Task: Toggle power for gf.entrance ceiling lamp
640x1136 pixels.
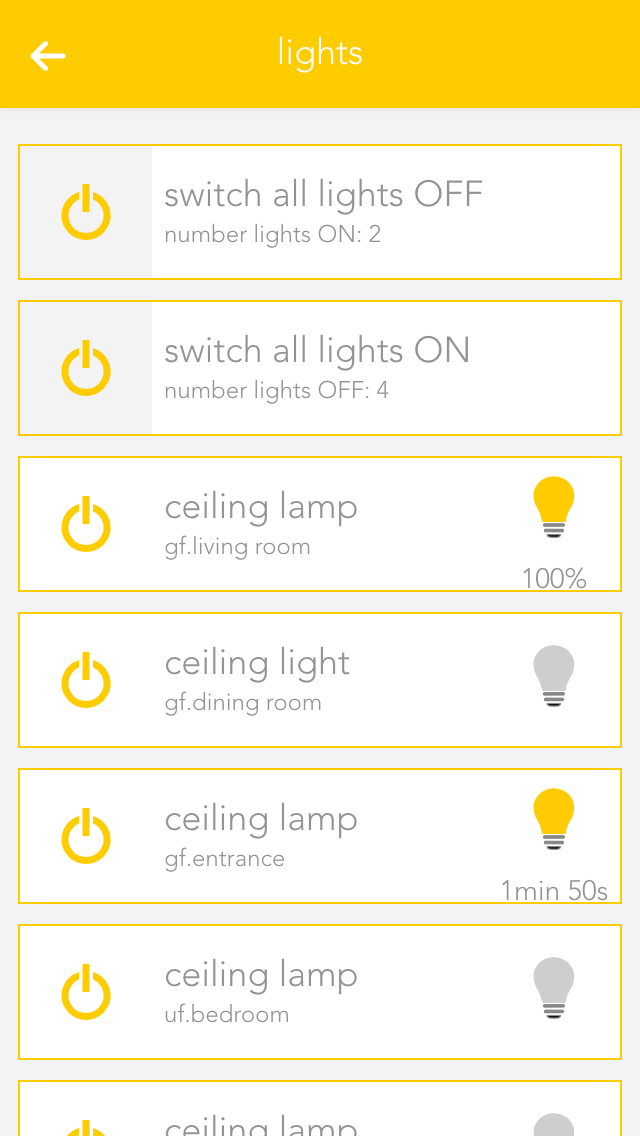Action: click(86, 836)
